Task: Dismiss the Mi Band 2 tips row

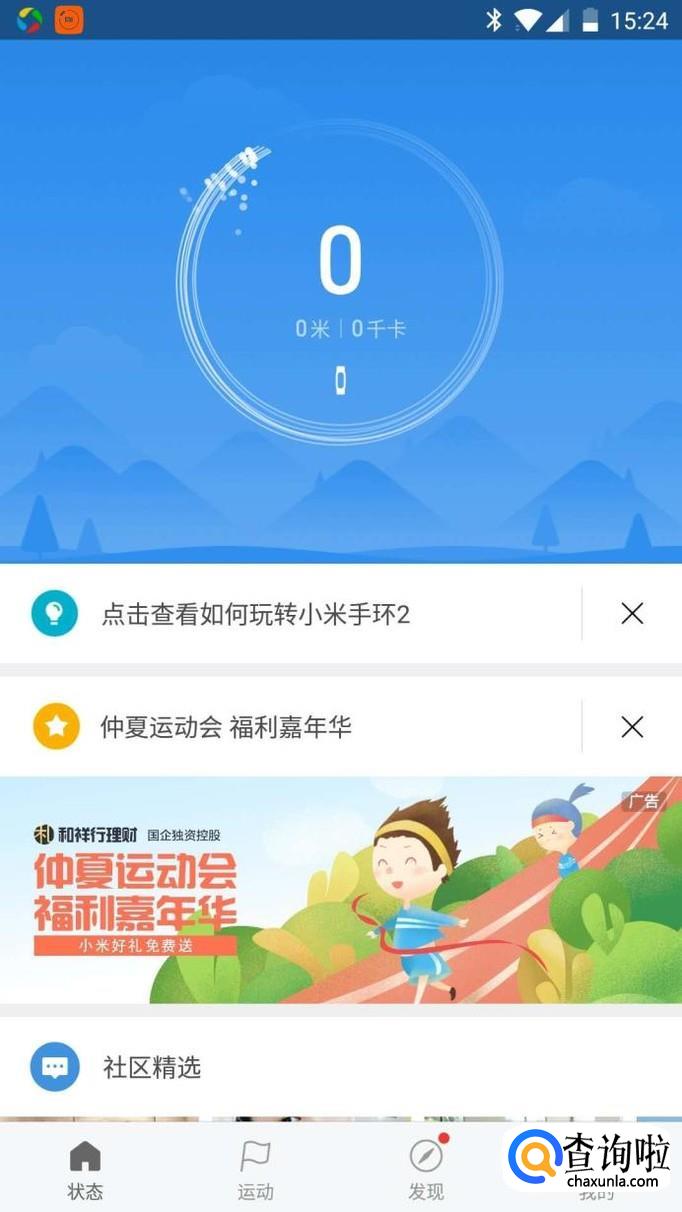Action: click(632, 613)
